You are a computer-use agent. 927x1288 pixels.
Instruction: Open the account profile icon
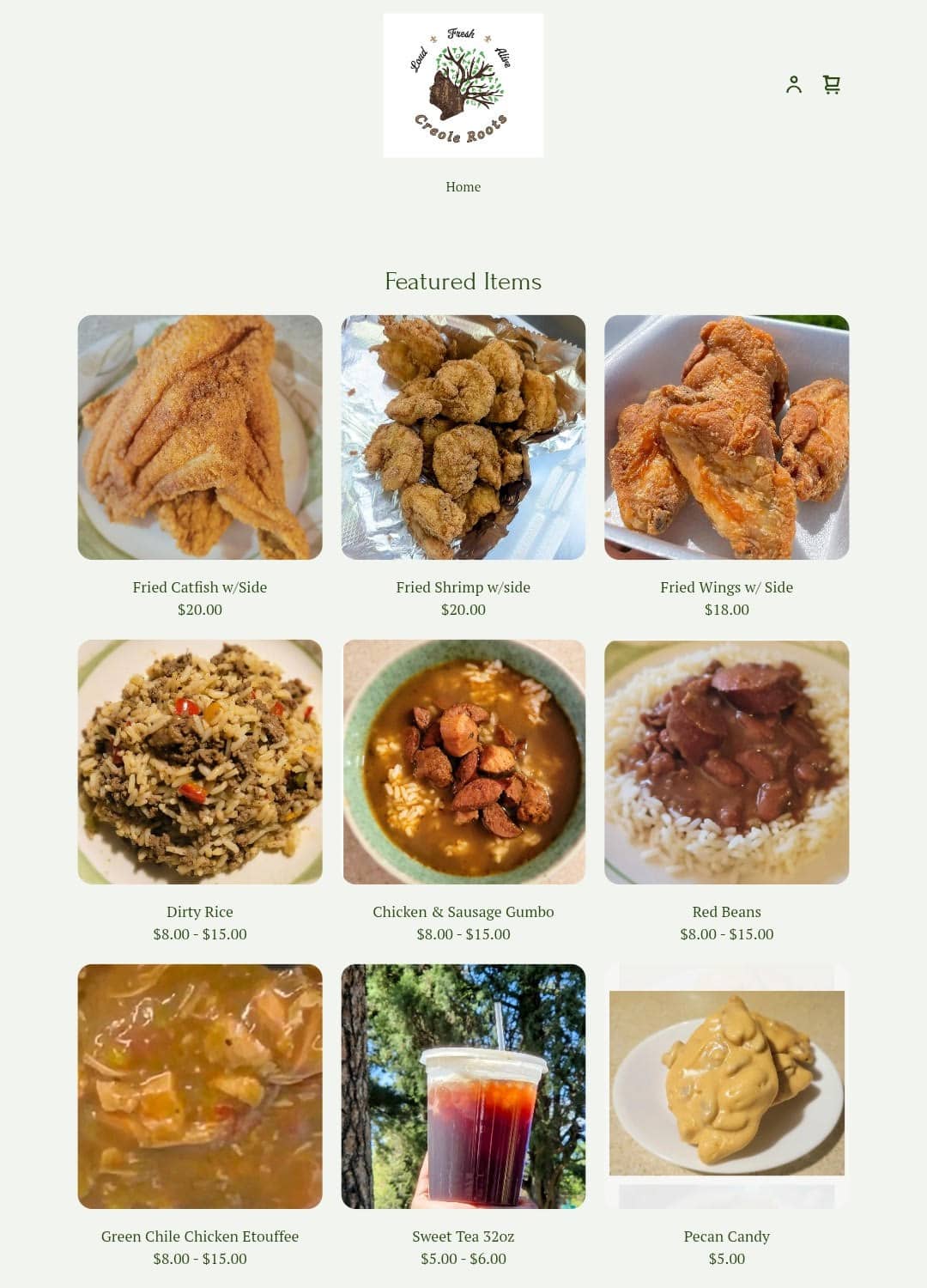793,84
